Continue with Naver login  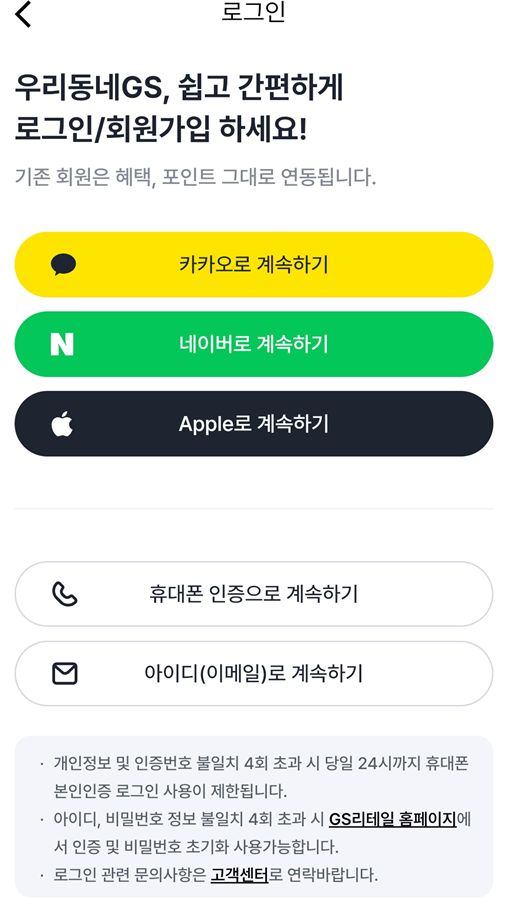tap(254, 344)
